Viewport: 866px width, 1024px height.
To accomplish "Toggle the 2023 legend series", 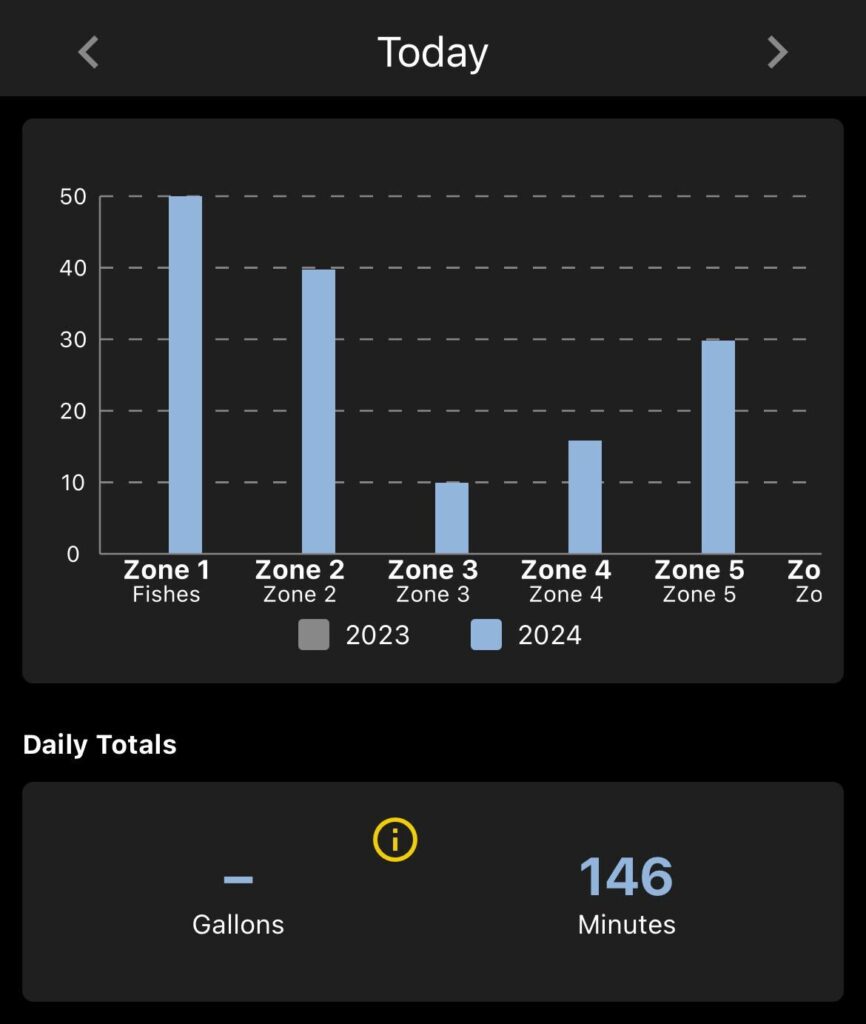I will [354, 635].
